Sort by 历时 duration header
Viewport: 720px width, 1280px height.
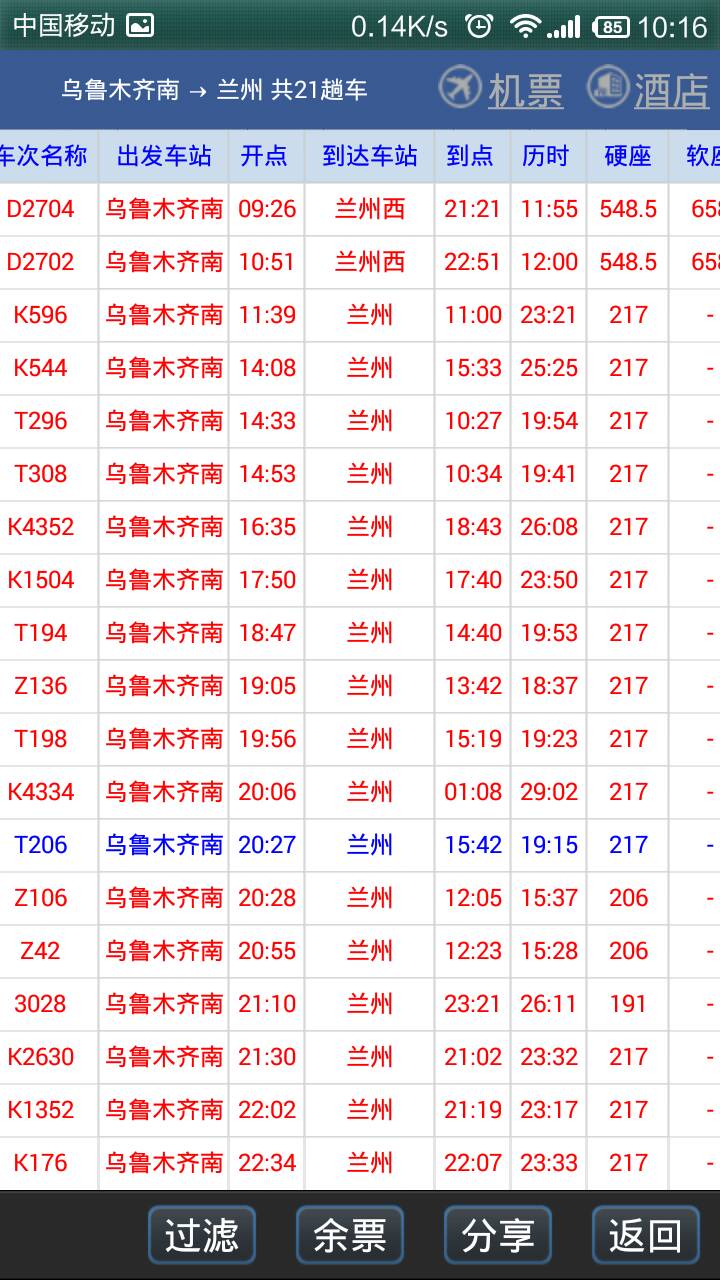point(546,156)
